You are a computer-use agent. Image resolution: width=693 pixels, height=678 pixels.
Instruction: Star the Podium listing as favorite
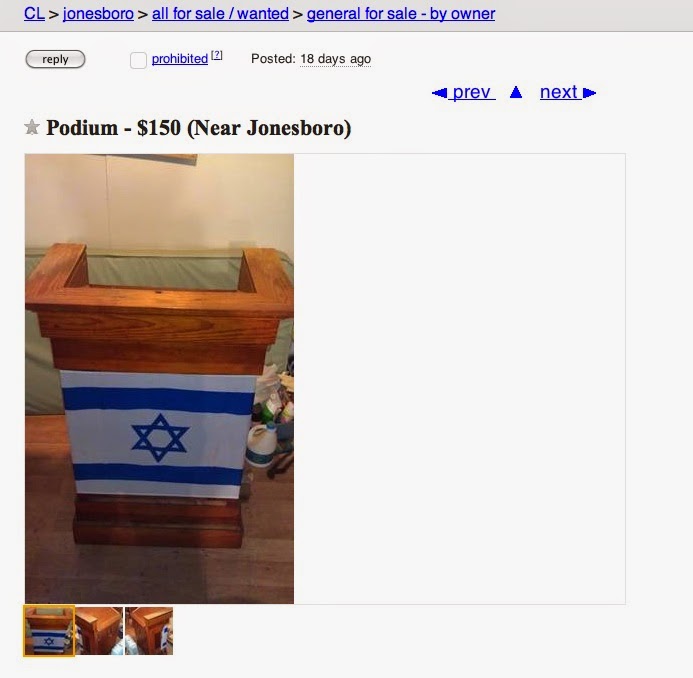32,128
